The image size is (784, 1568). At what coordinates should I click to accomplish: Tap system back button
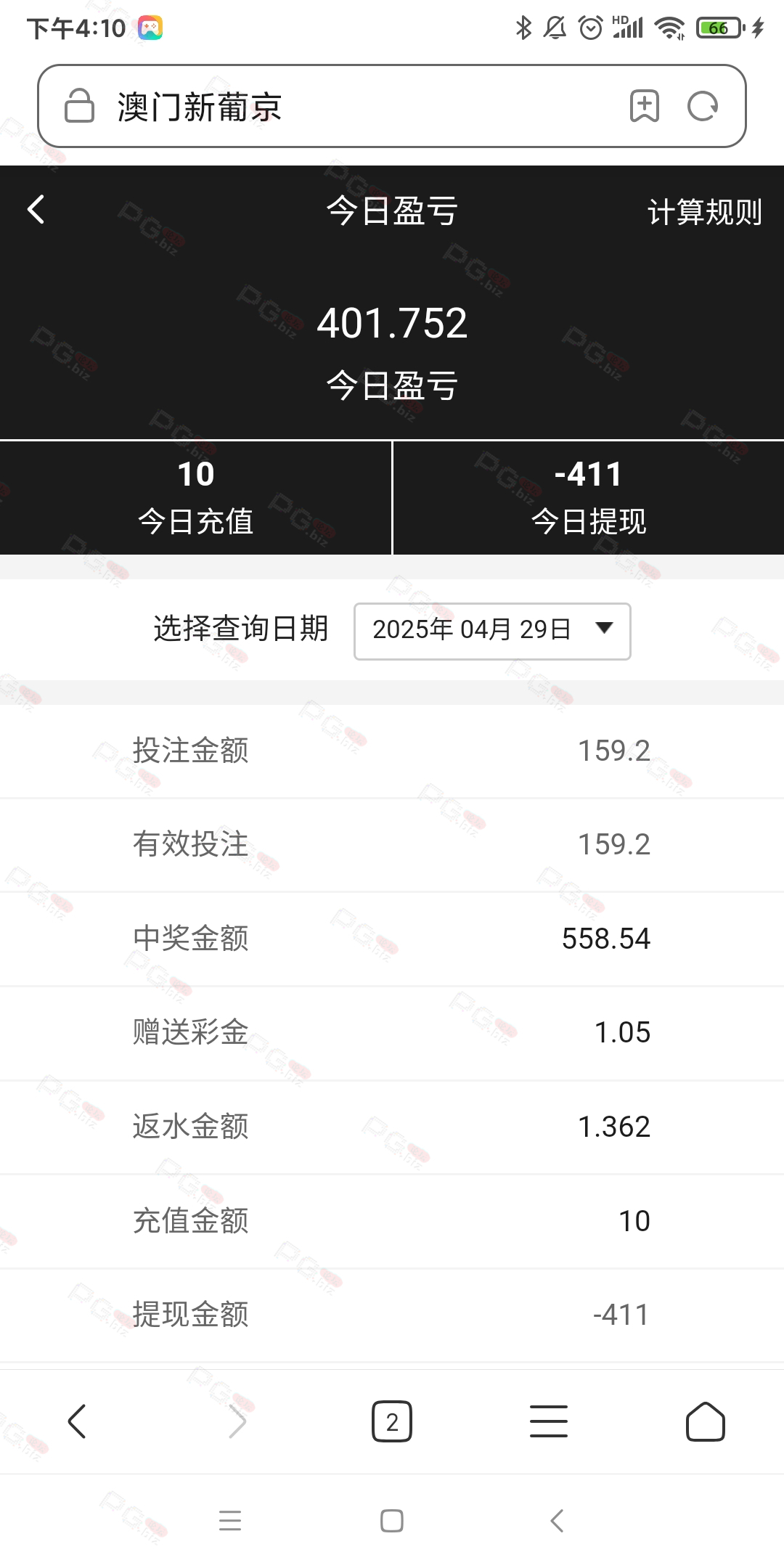point(557,1520)
